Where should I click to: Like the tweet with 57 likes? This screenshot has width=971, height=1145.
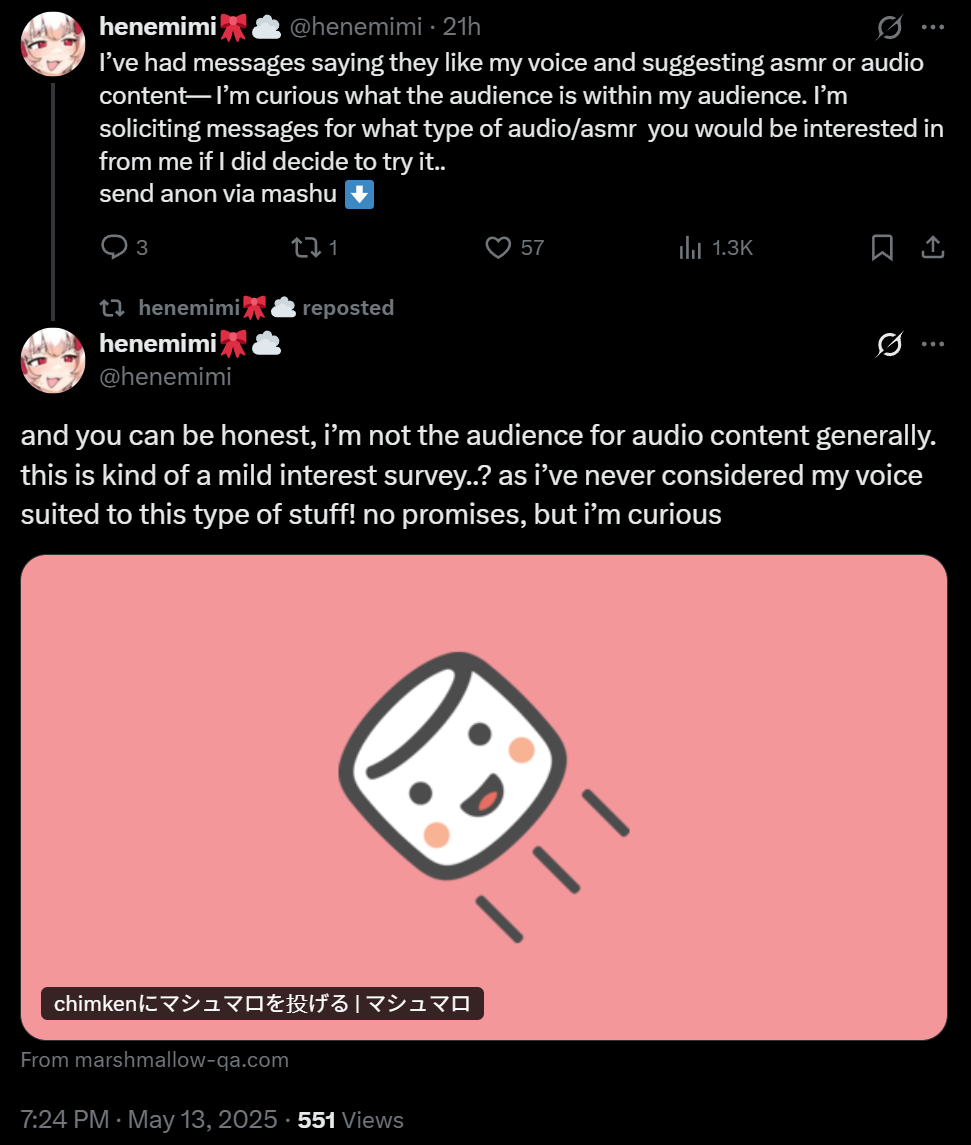[498, 247]
